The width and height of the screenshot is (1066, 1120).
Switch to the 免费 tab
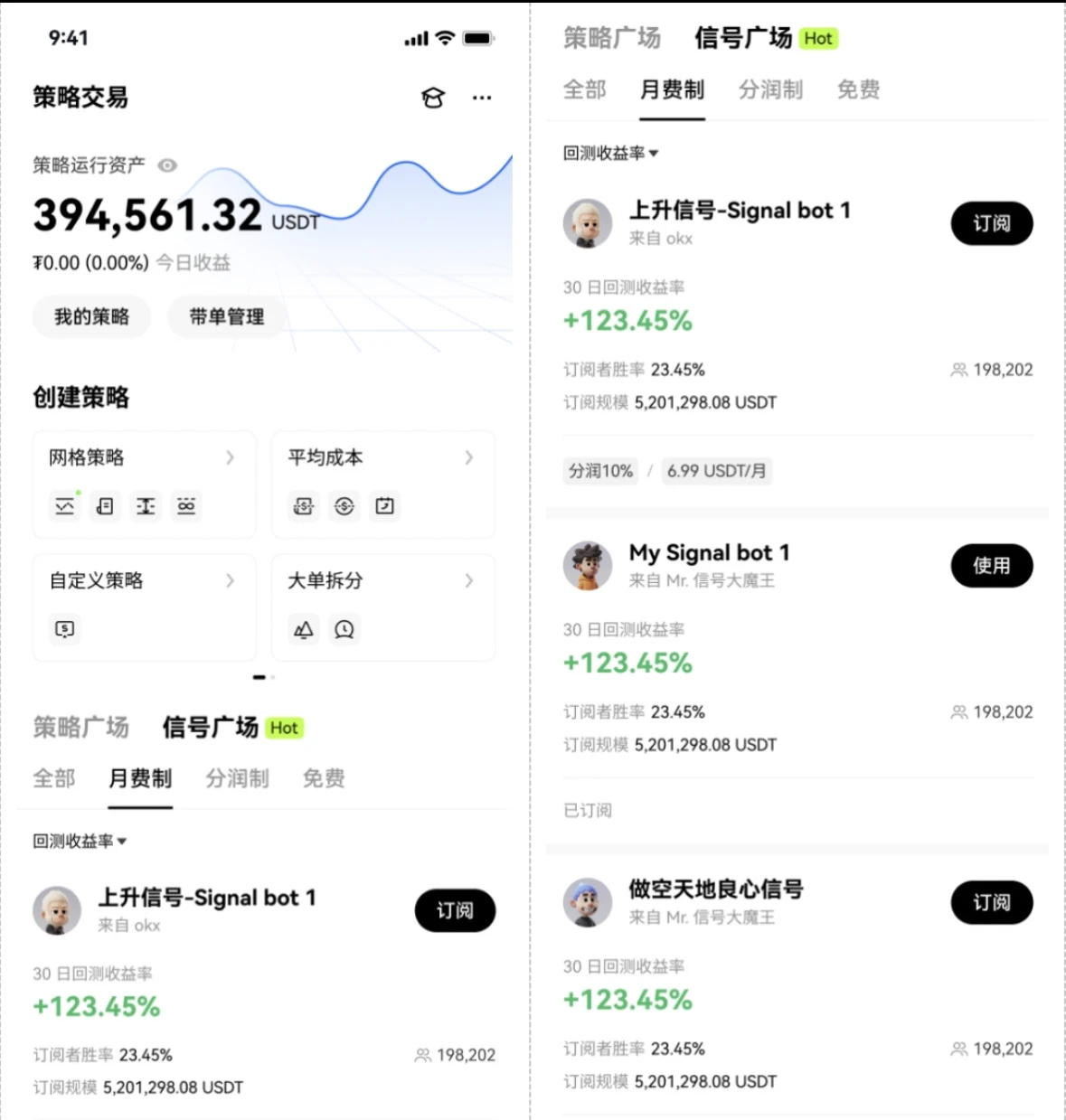pyautogui.click(x=858, y=89)
